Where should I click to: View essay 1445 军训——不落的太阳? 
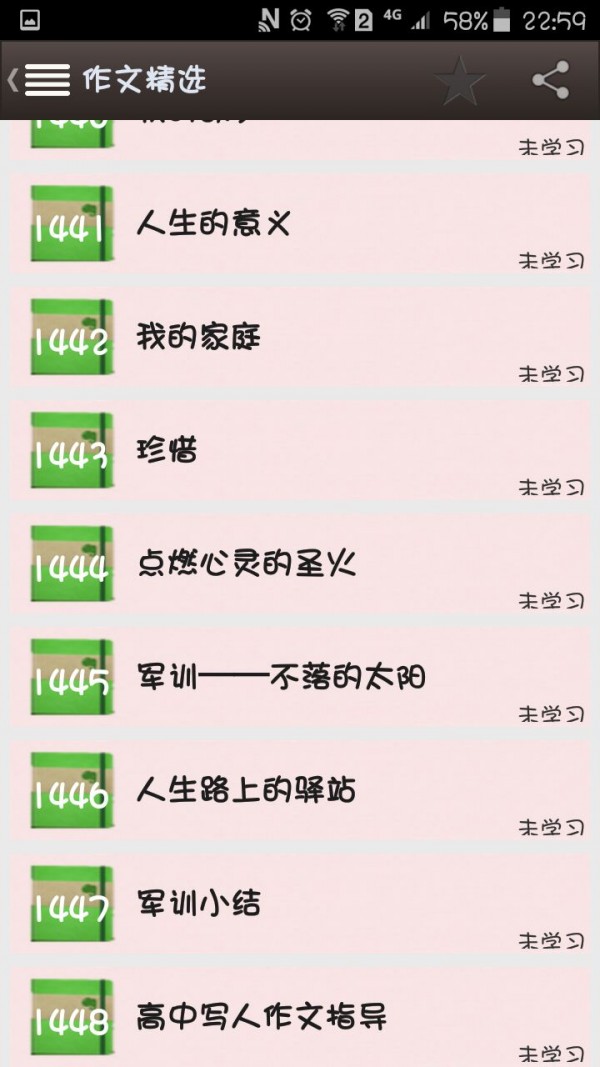(300, 678)
